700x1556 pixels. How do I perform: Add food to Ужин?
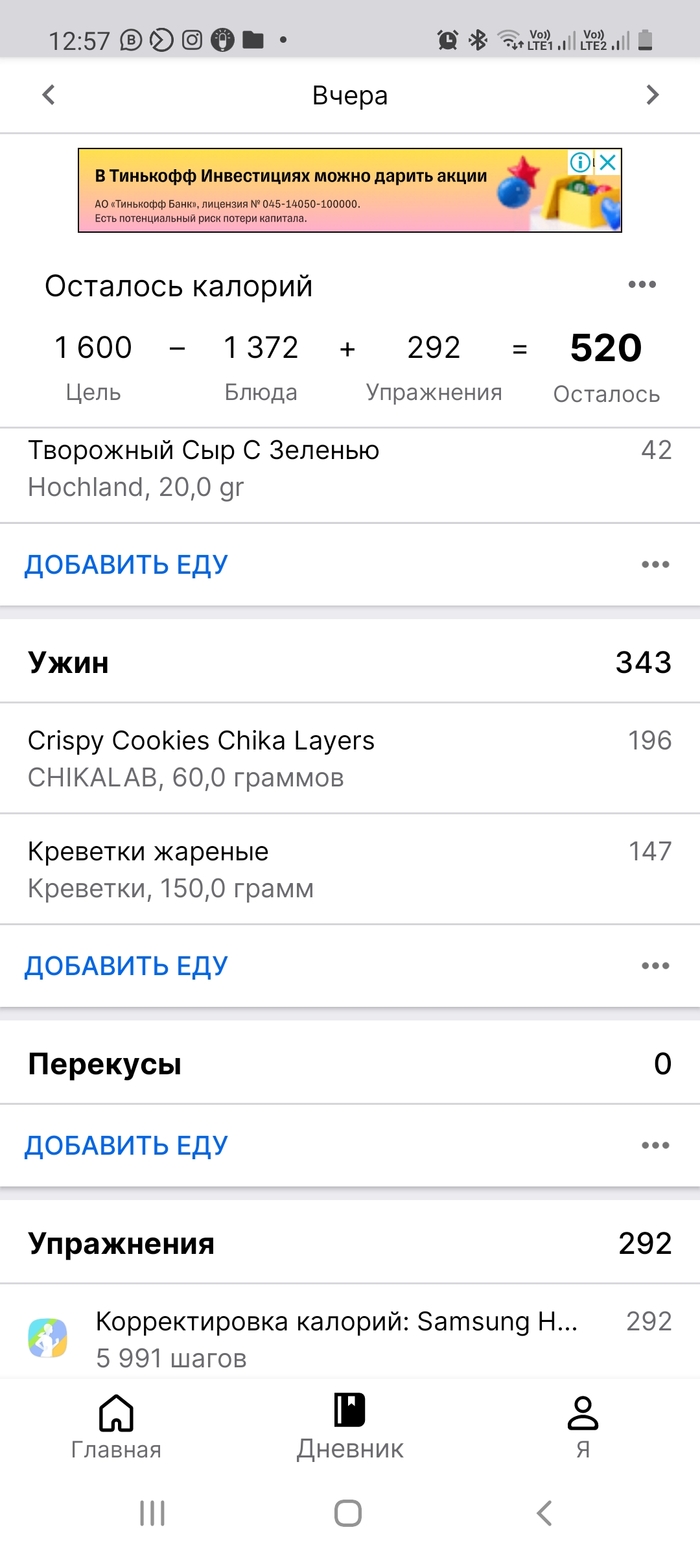[x=126, y=966]
